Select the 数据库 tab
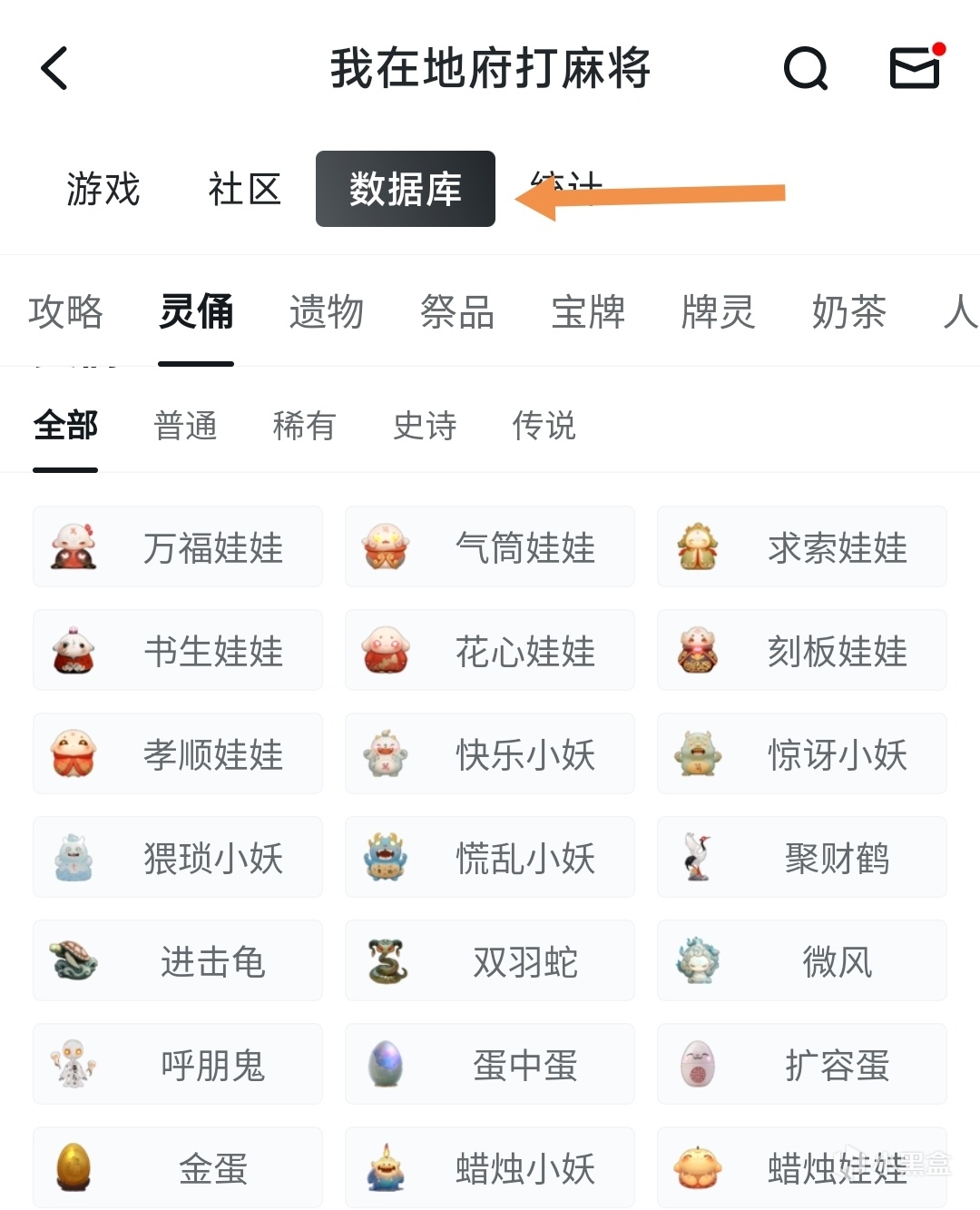 pyautogui.click(x=406, y=190)
